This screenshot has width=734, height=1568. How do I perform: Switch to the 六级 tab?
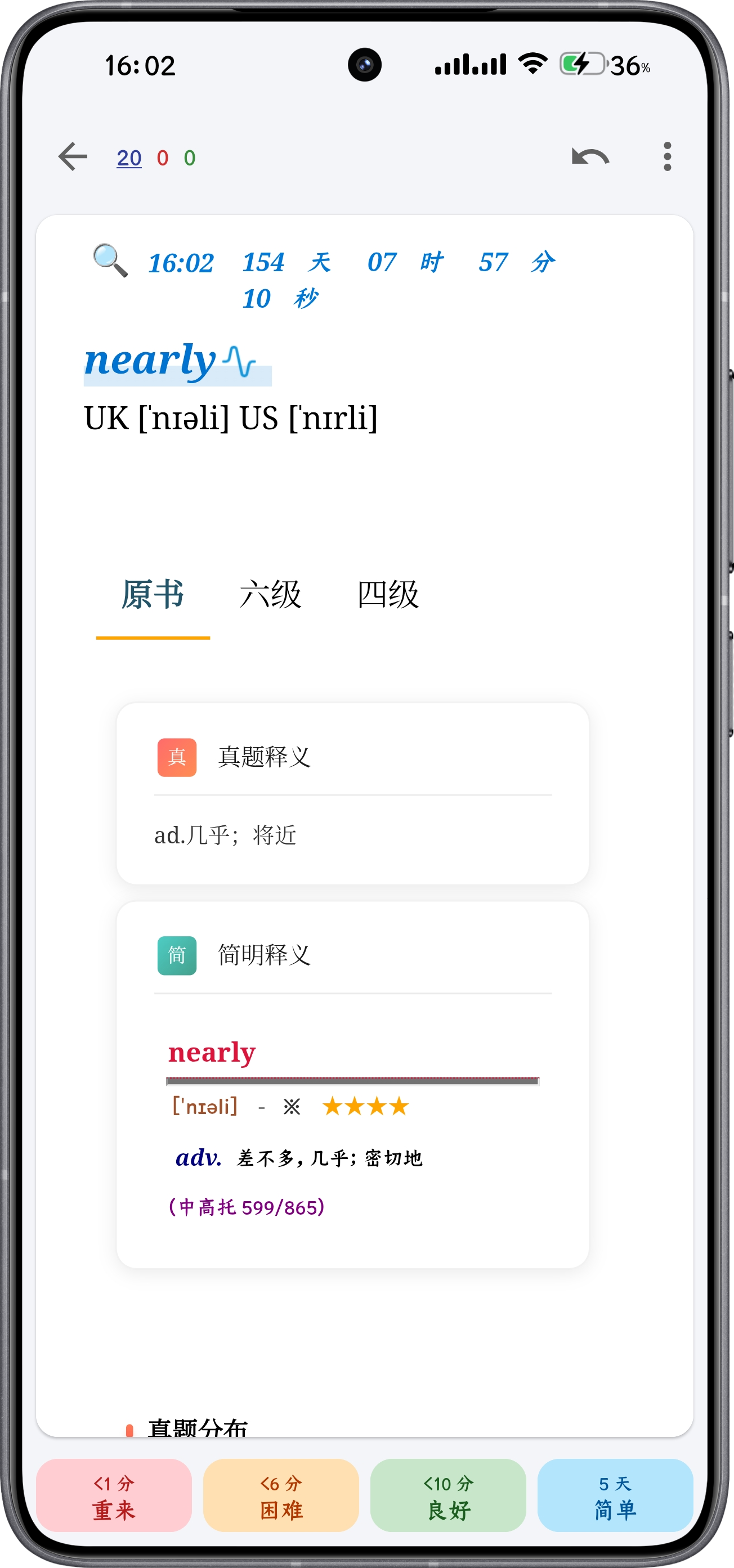[270, 595]
